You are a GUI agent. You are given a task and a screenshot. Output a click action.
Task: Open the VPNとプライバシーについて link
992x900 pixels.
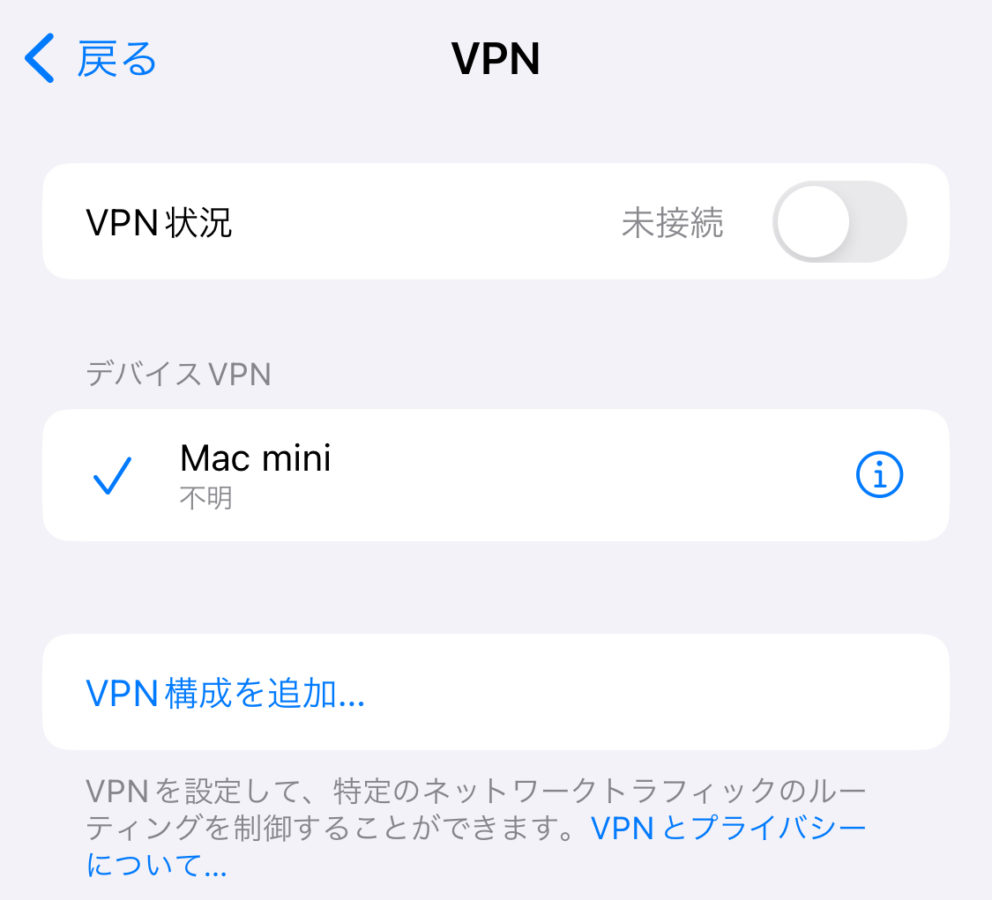pos(728,828)
